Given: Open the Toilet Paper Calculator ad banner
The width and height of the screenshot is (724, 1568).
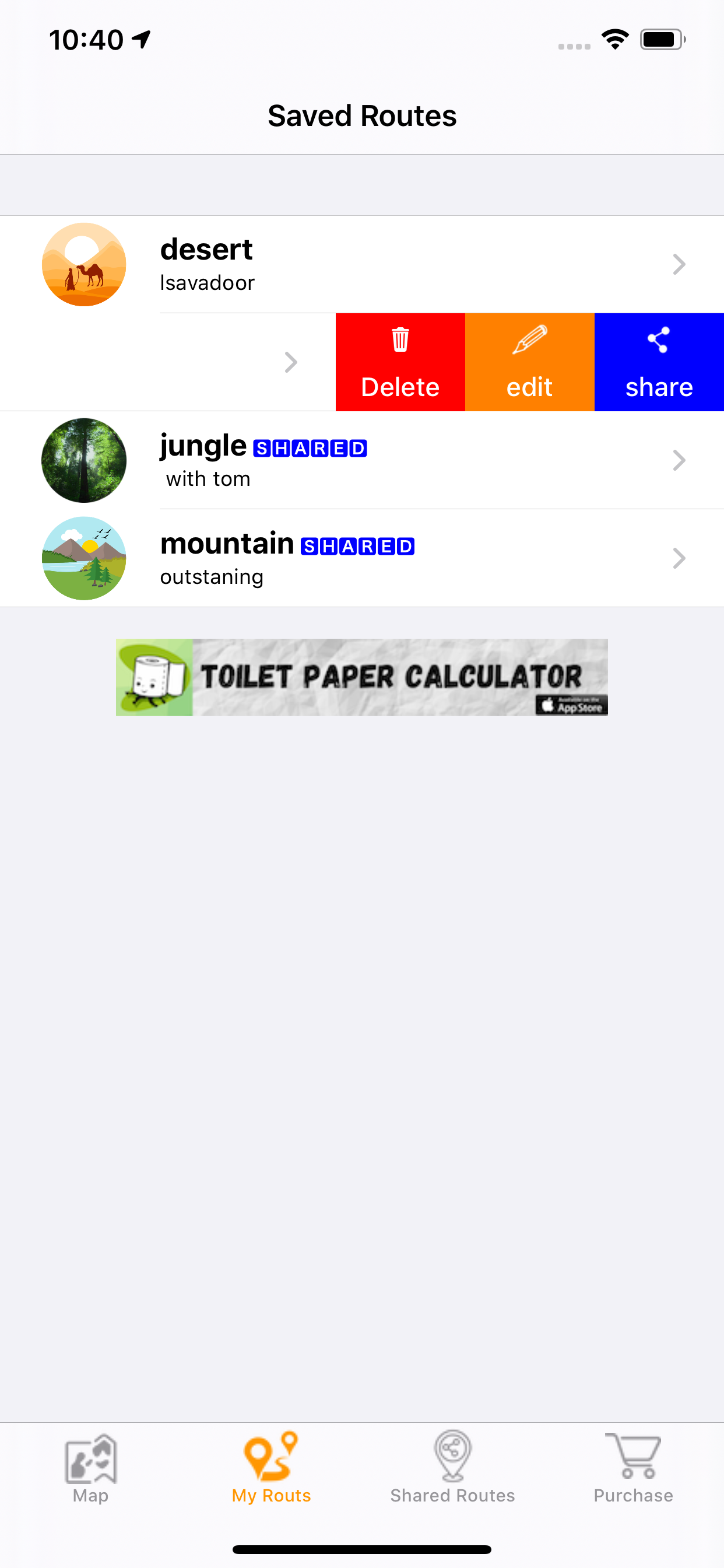Looking at the screenshot, I should pyautogui.click(x=361, y=677).
